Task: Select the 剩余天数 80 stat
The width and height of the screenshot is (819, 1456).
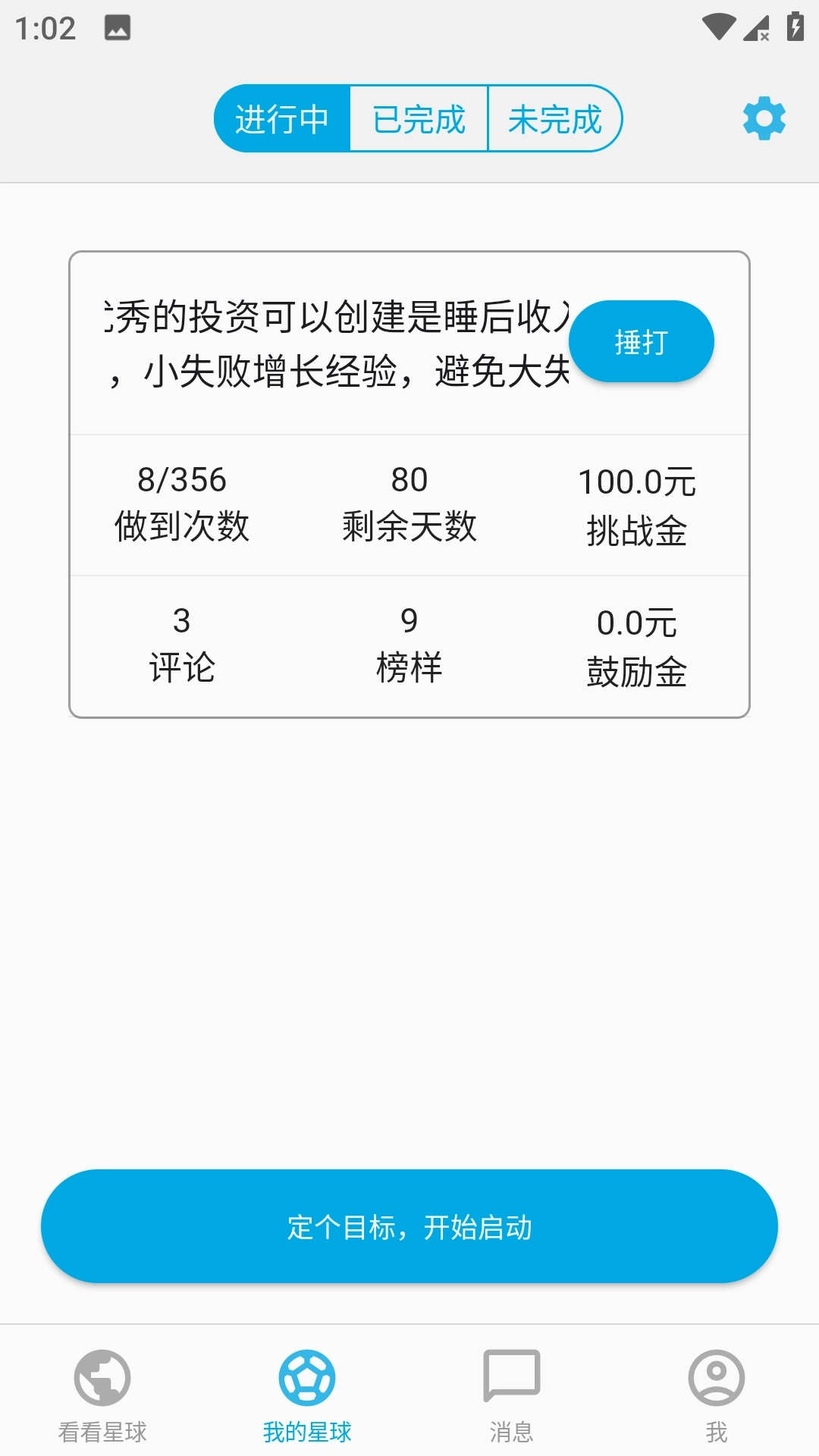Action: point(410,502)
